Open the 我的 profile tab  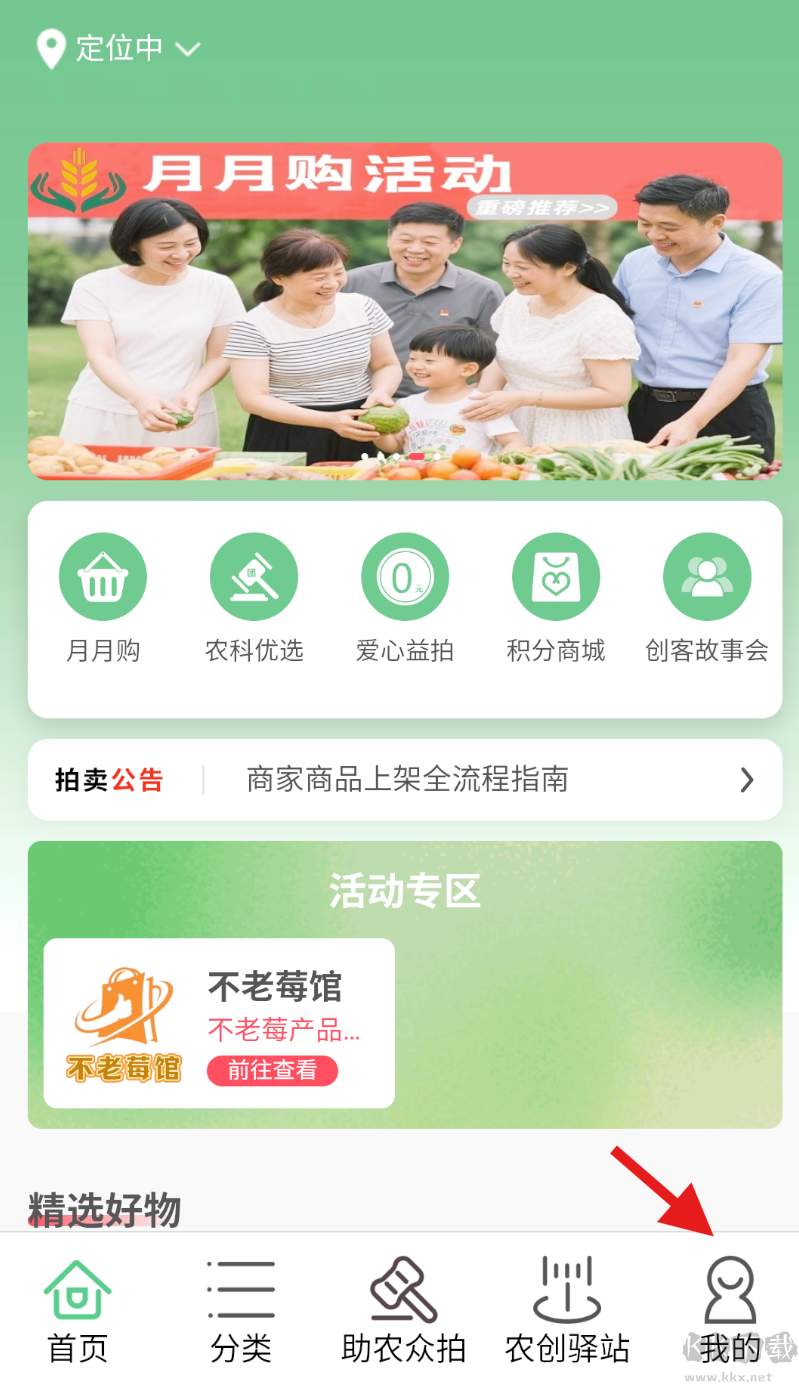730,1310
